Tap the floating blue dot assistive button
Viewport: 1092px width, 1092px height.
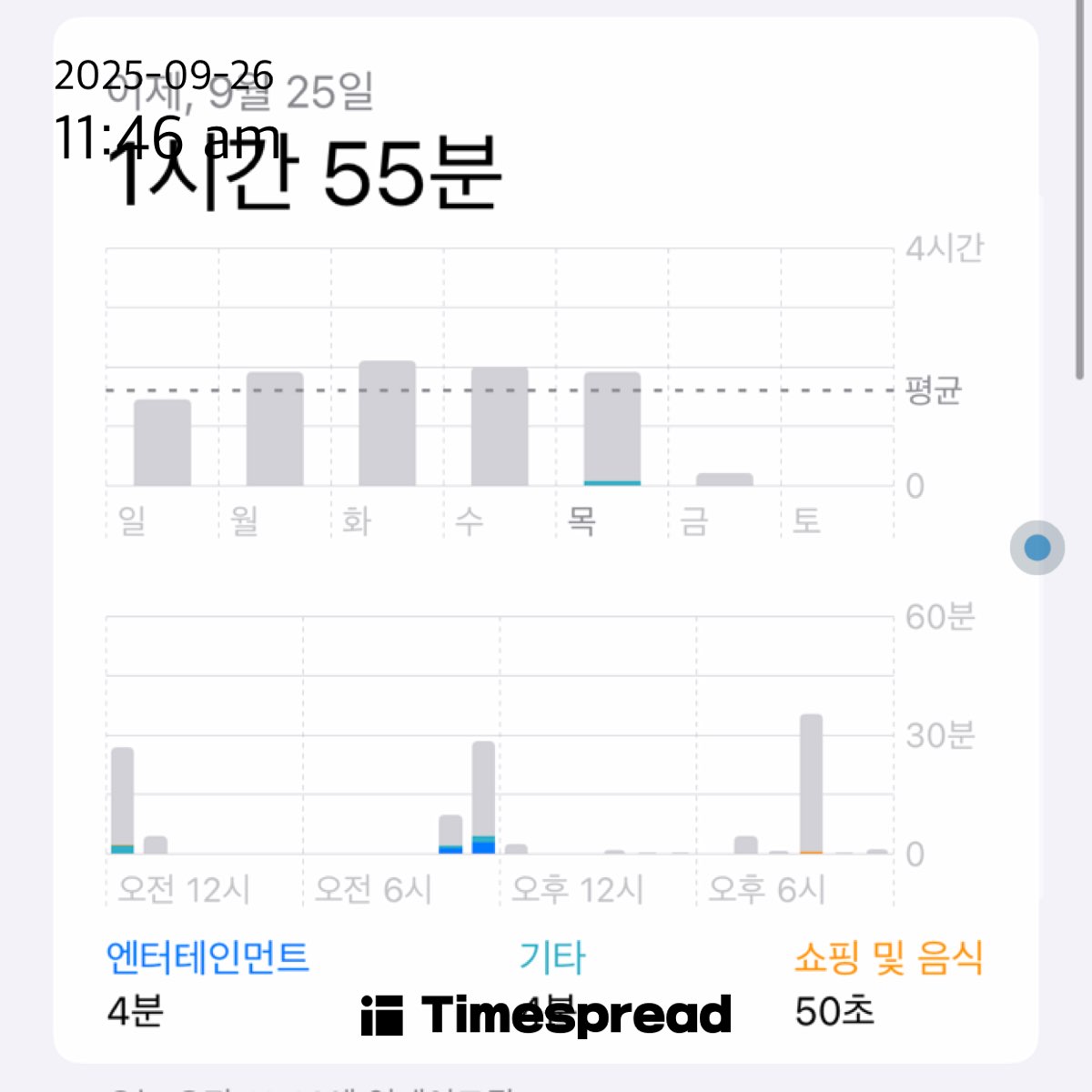click(1037, 548)
